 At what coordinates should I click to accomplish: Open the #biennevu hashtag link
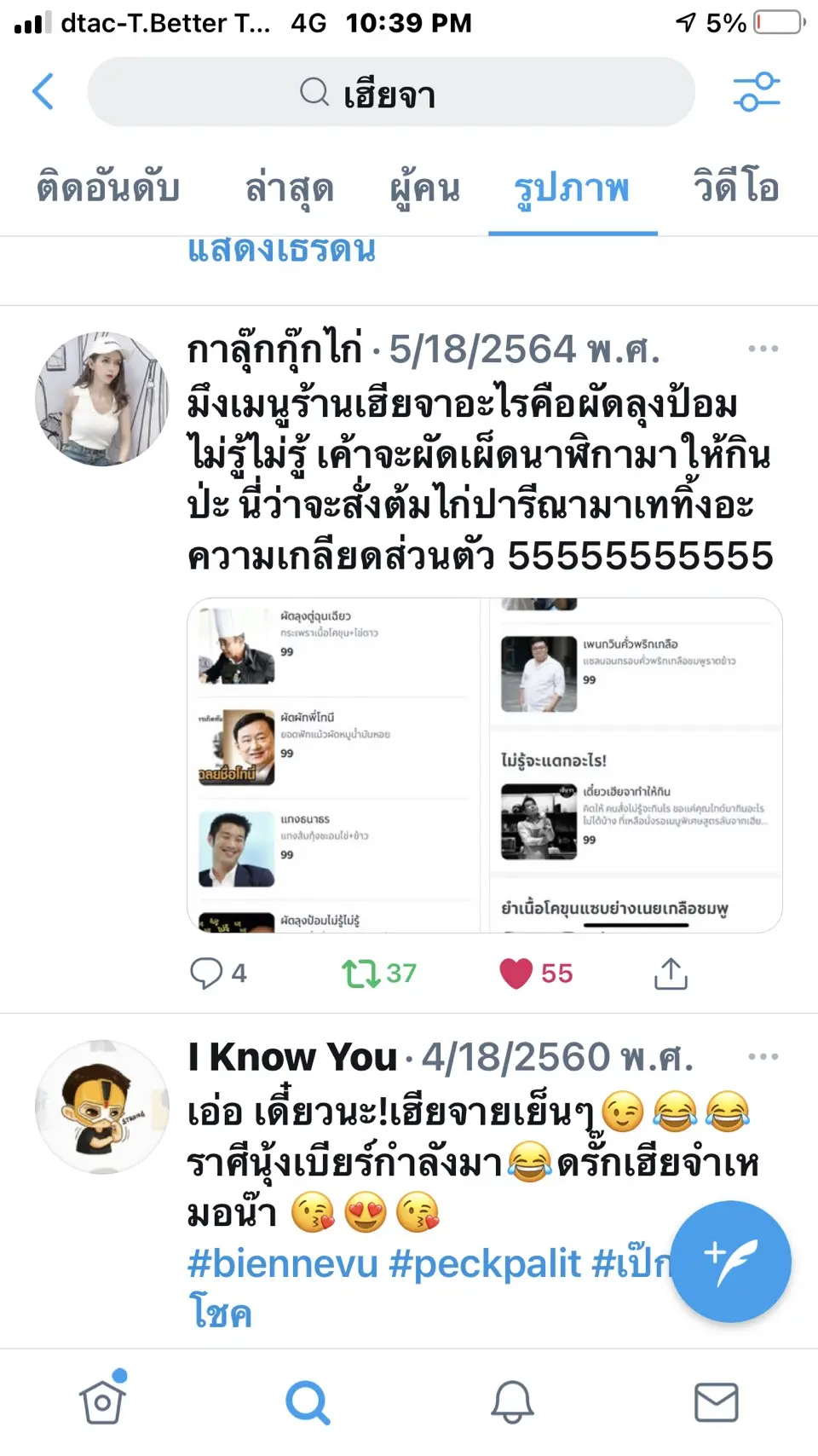pos(282,1263)
